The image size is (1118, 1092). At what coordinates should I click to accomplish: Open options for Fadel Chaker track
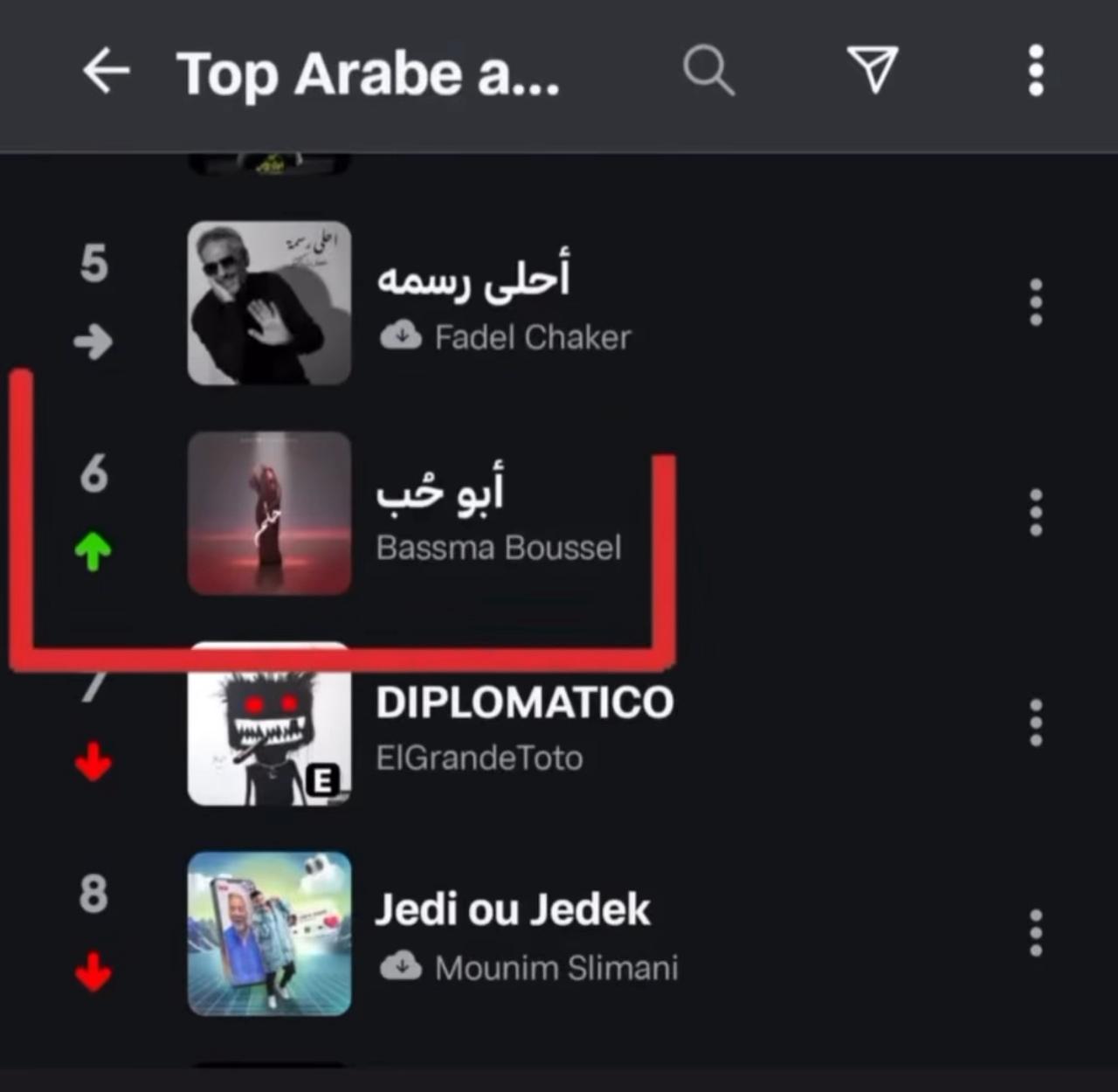pos(1036,302)
